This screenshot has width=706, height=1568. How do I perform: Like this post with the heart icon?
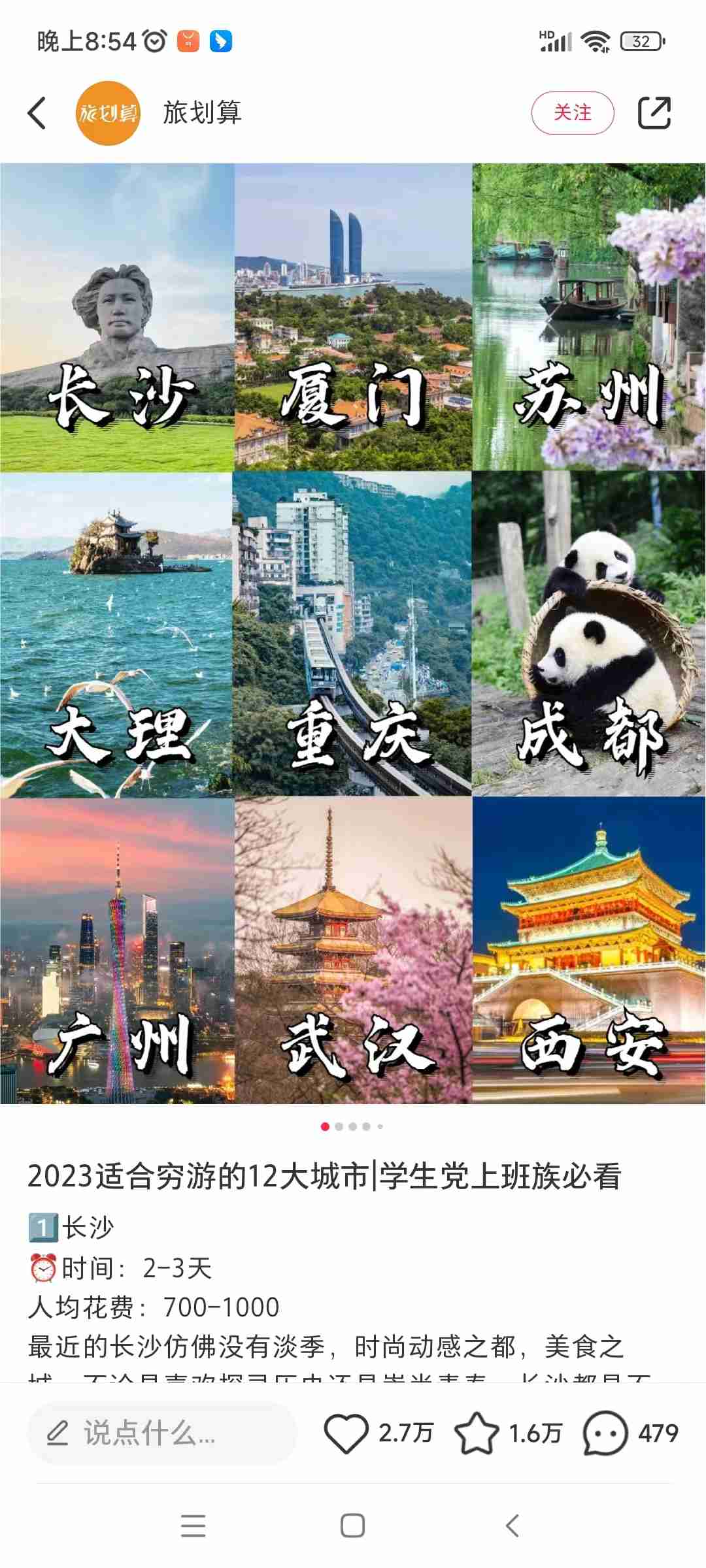[346, 1433]
